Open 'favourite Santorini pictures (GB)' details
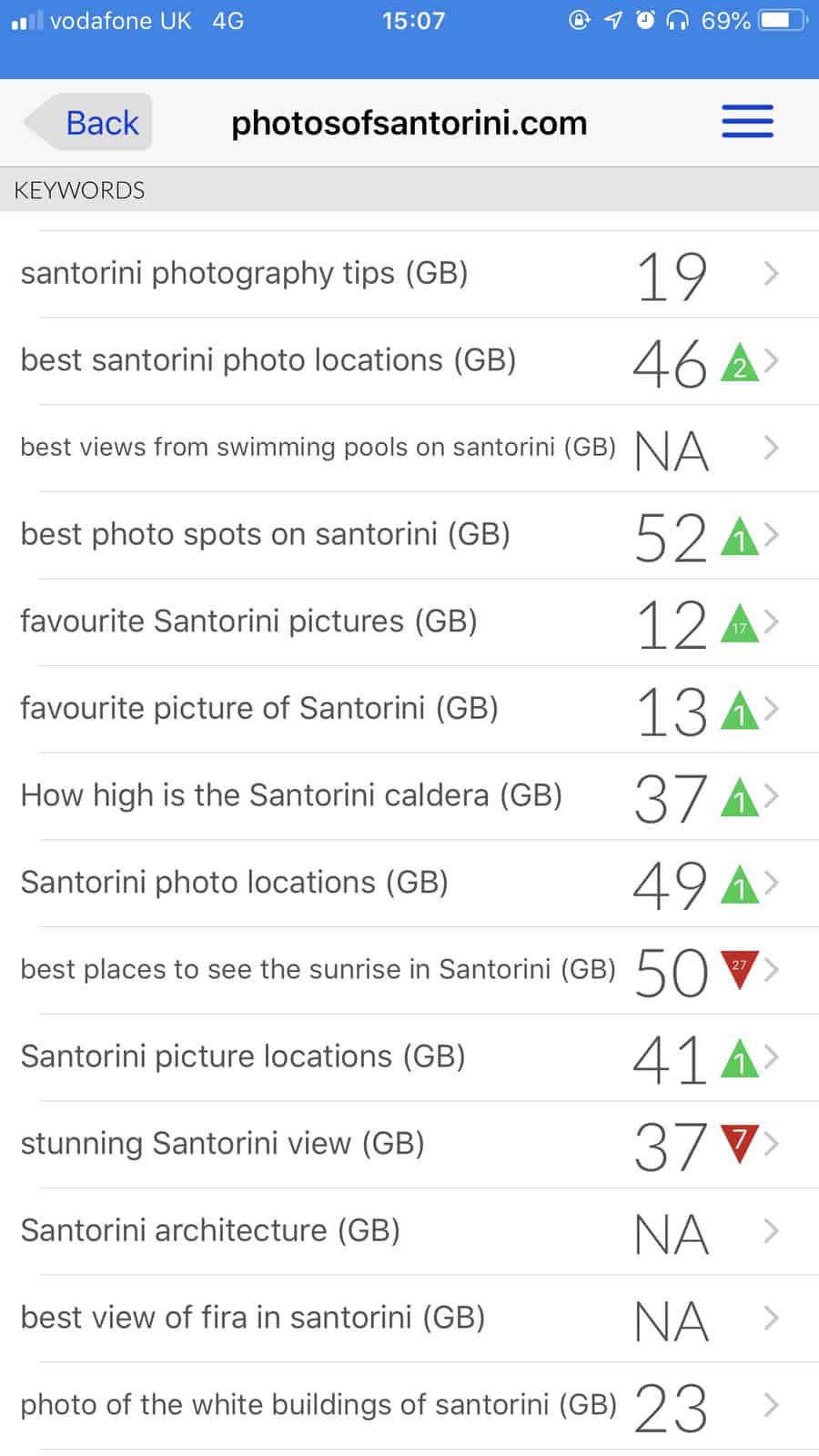Viewport: 819px width, 1456px height. 409,622
